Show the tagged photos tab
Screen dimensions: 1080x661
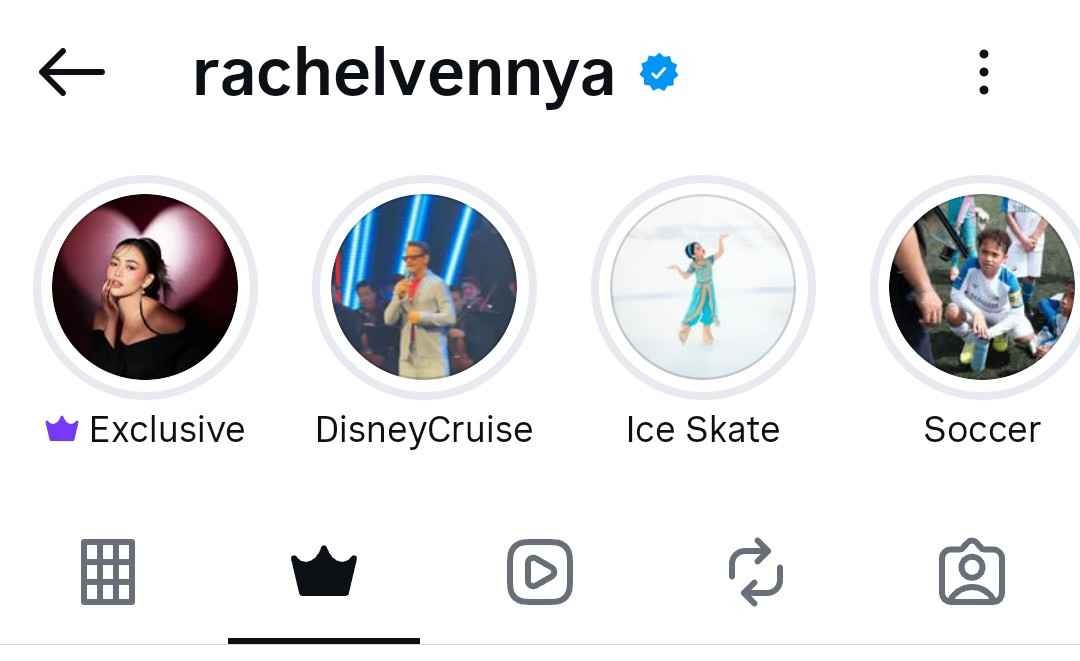point(972,573)
